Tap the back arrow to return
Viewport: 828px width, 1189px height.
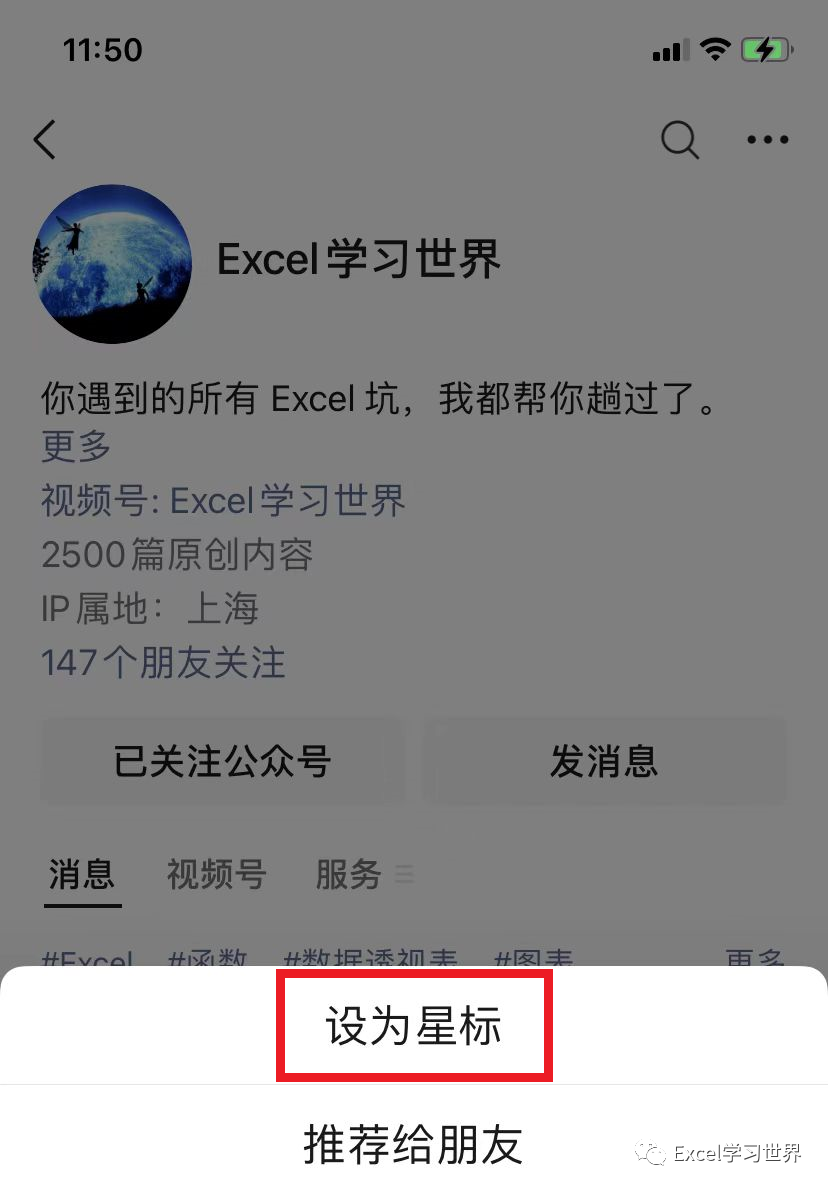pos(44,140)
